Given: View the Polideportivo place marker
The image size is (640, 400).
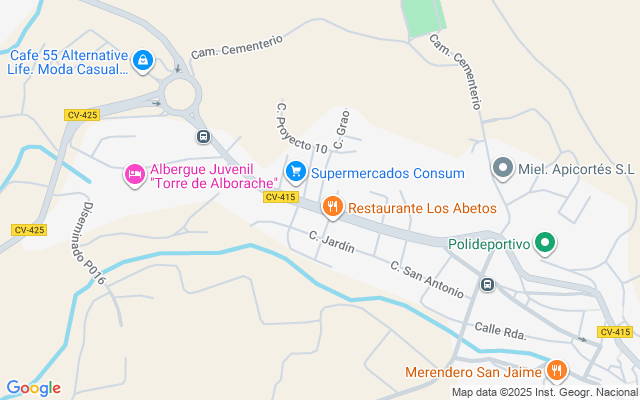Looking at the screenshot, I should pos(545,242).
